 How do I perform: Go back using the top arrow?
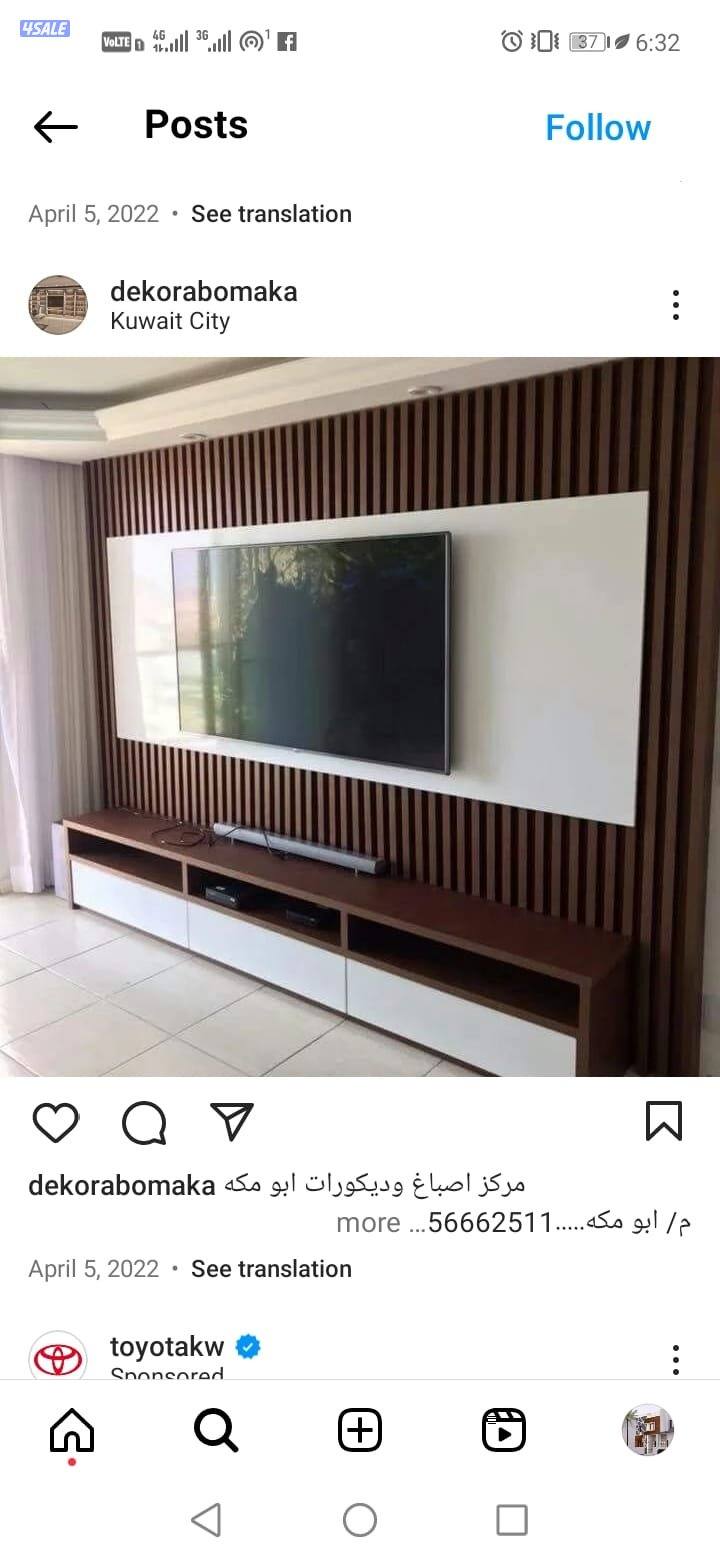click(55, 127)
